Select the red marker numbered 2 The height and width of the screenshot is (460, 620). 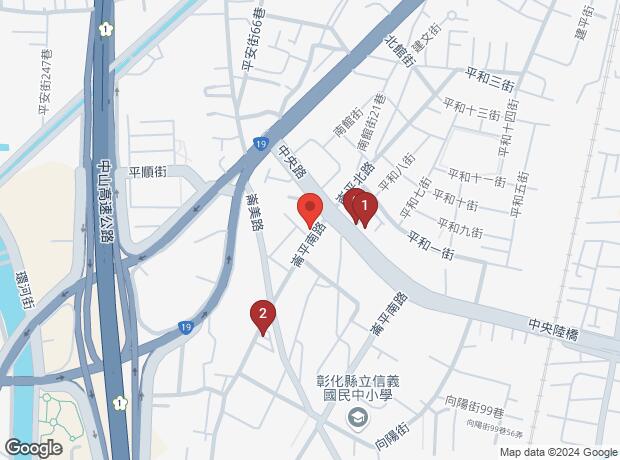pyautogui.click(x=263, y=315)
